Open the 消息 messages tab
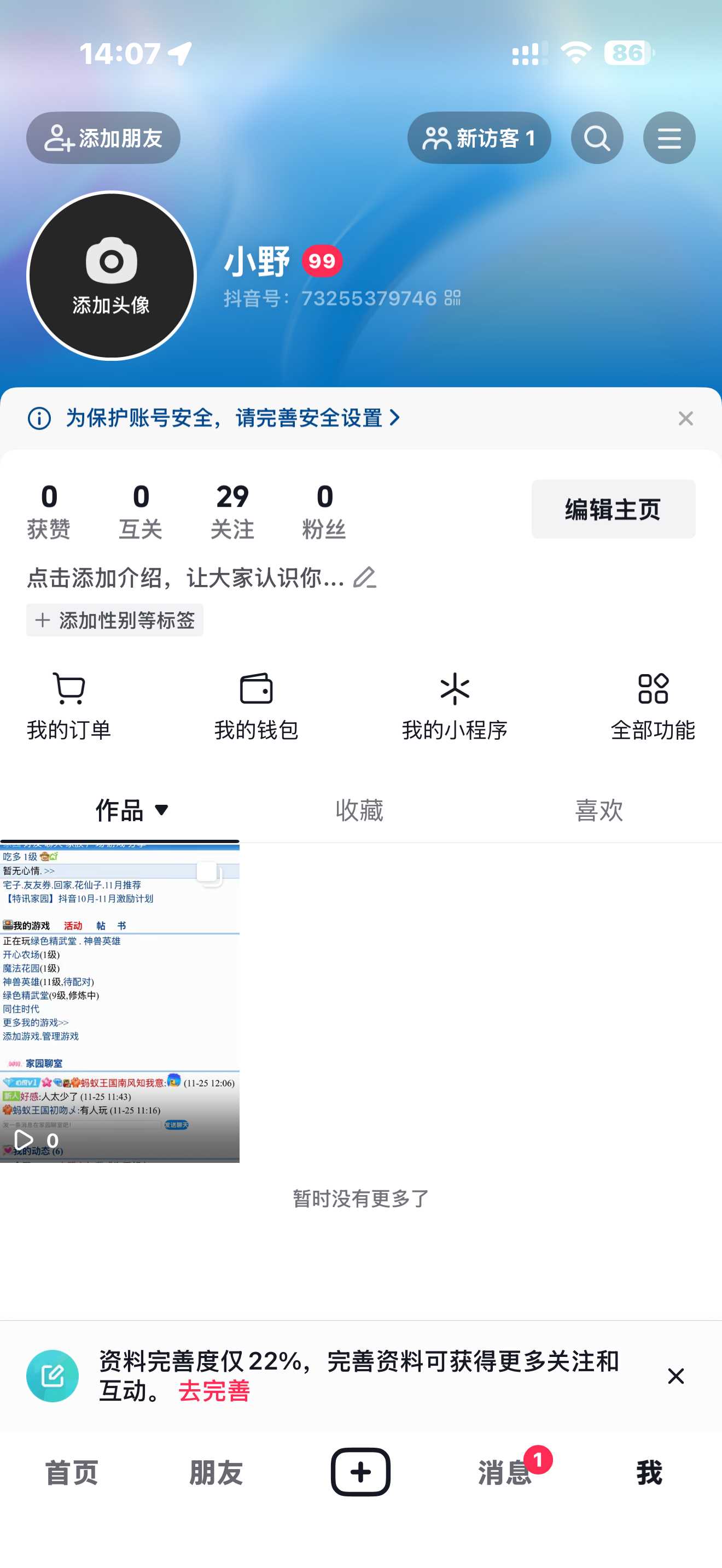The height and width of the screenshot is (1568, 722). tap(505, 1472)
